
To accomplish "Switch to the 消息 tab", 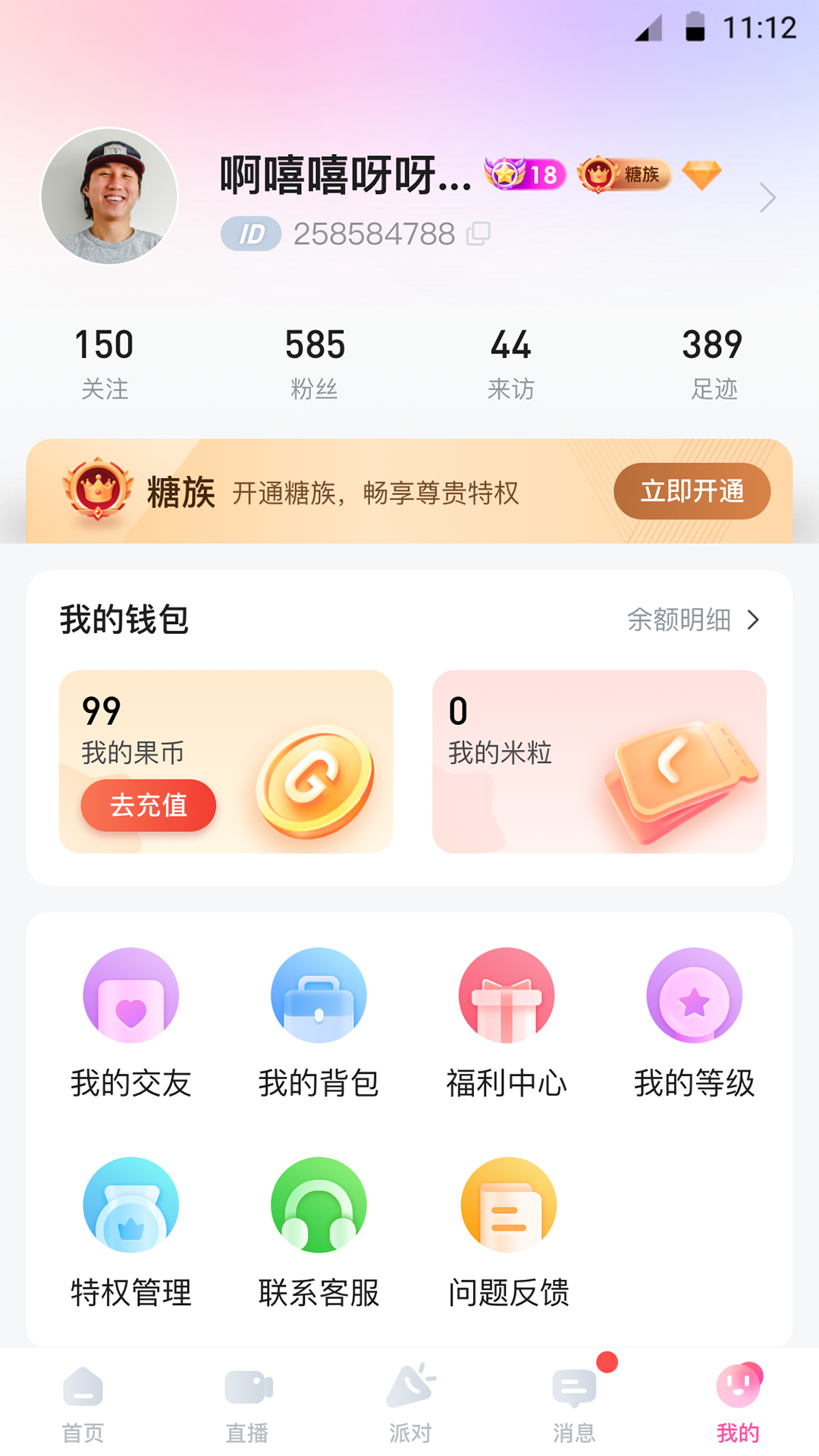I will pos(574,1403).
